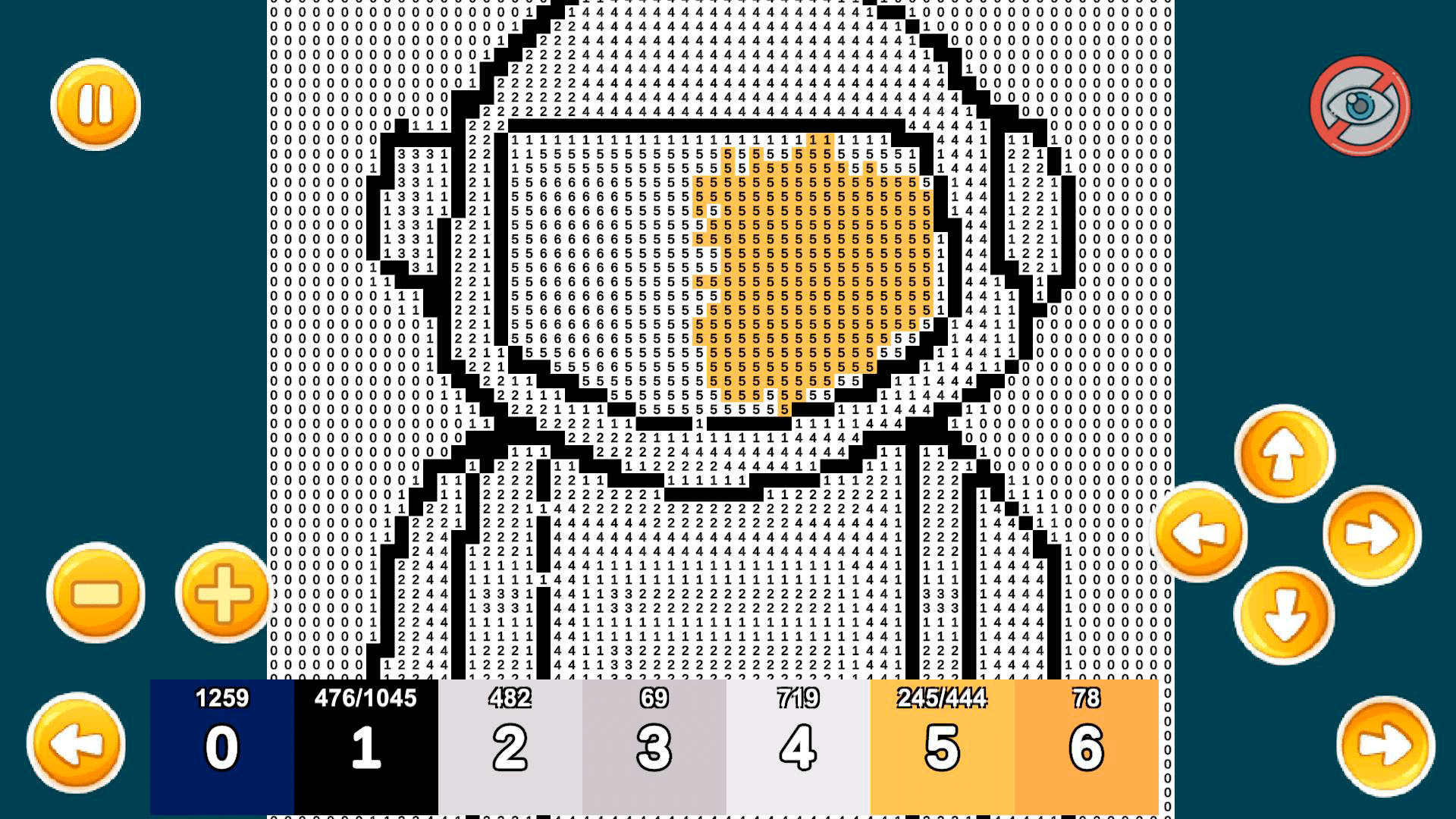
Task: Toggle number visibility with the eye icon
Action: point(1360,106)
